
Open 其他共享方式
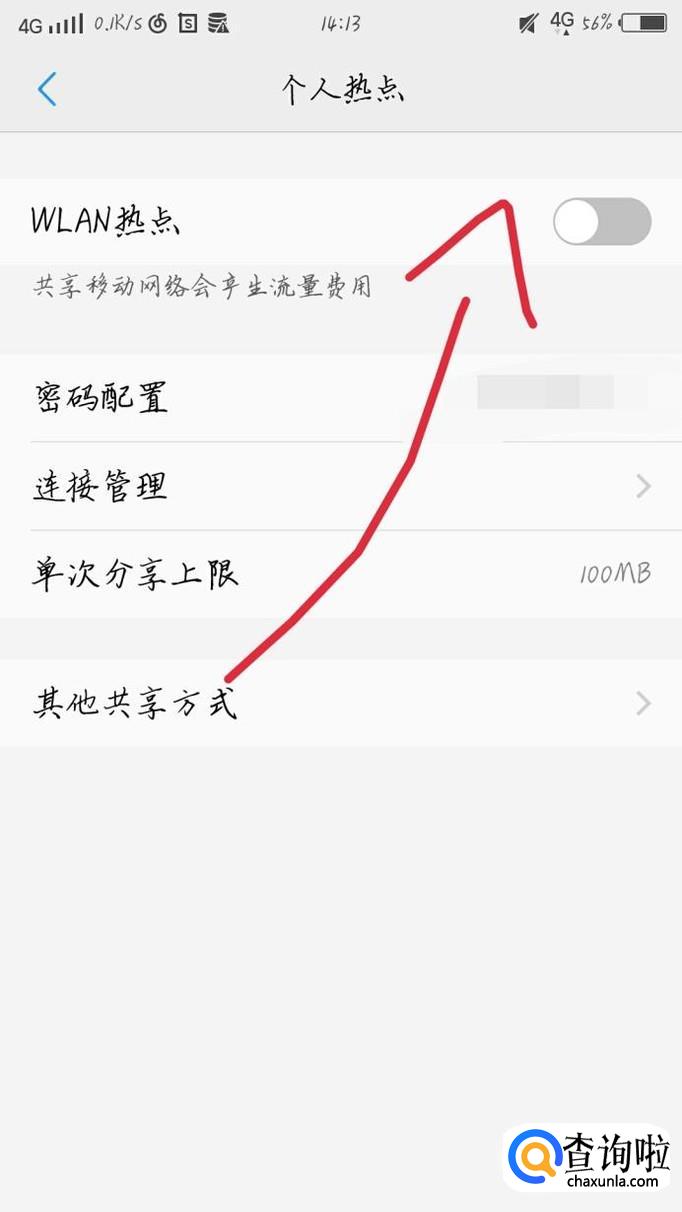[341, 703]
